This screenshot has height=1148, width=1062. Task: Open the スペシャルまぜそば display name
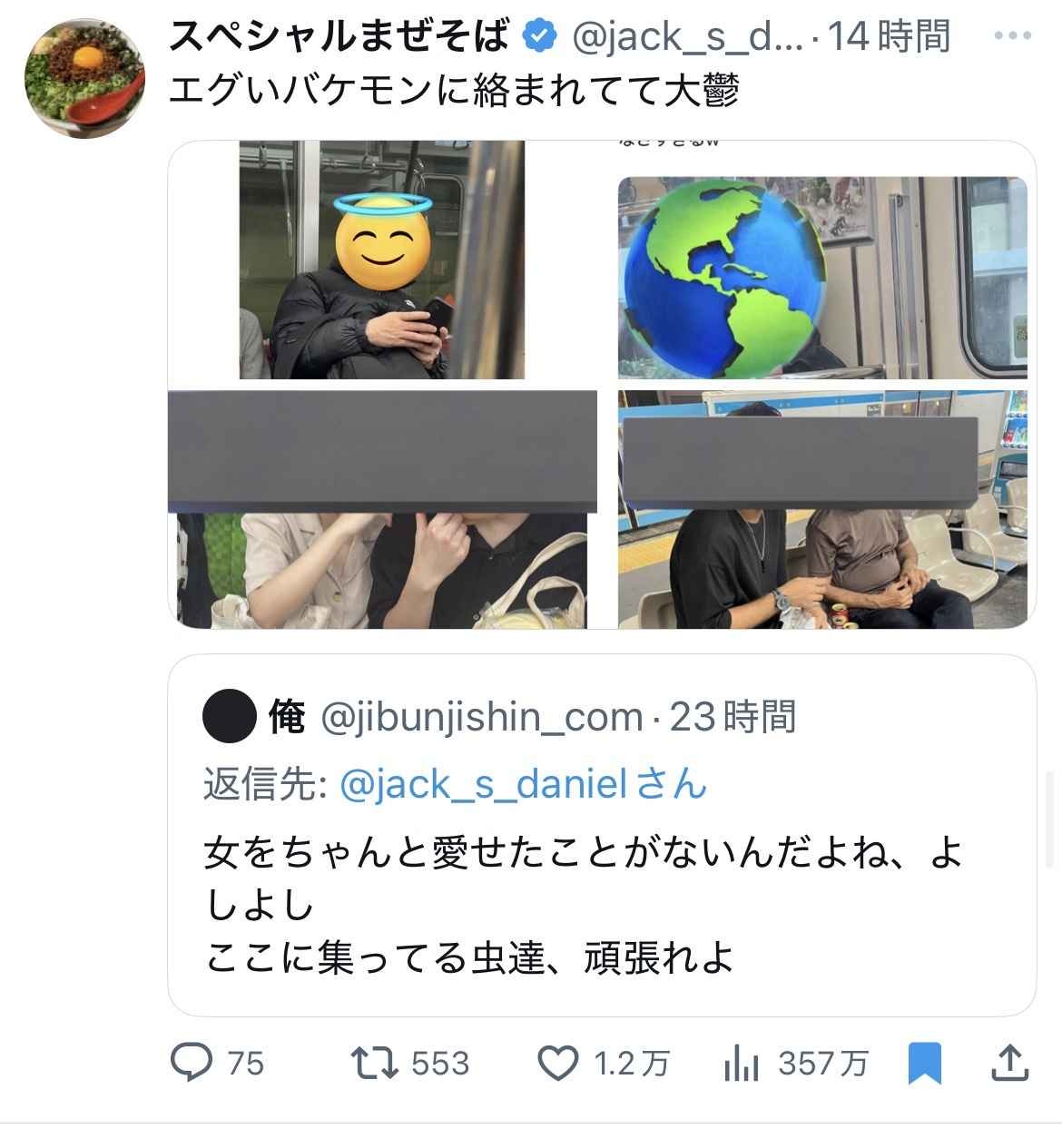click(340, 36)
